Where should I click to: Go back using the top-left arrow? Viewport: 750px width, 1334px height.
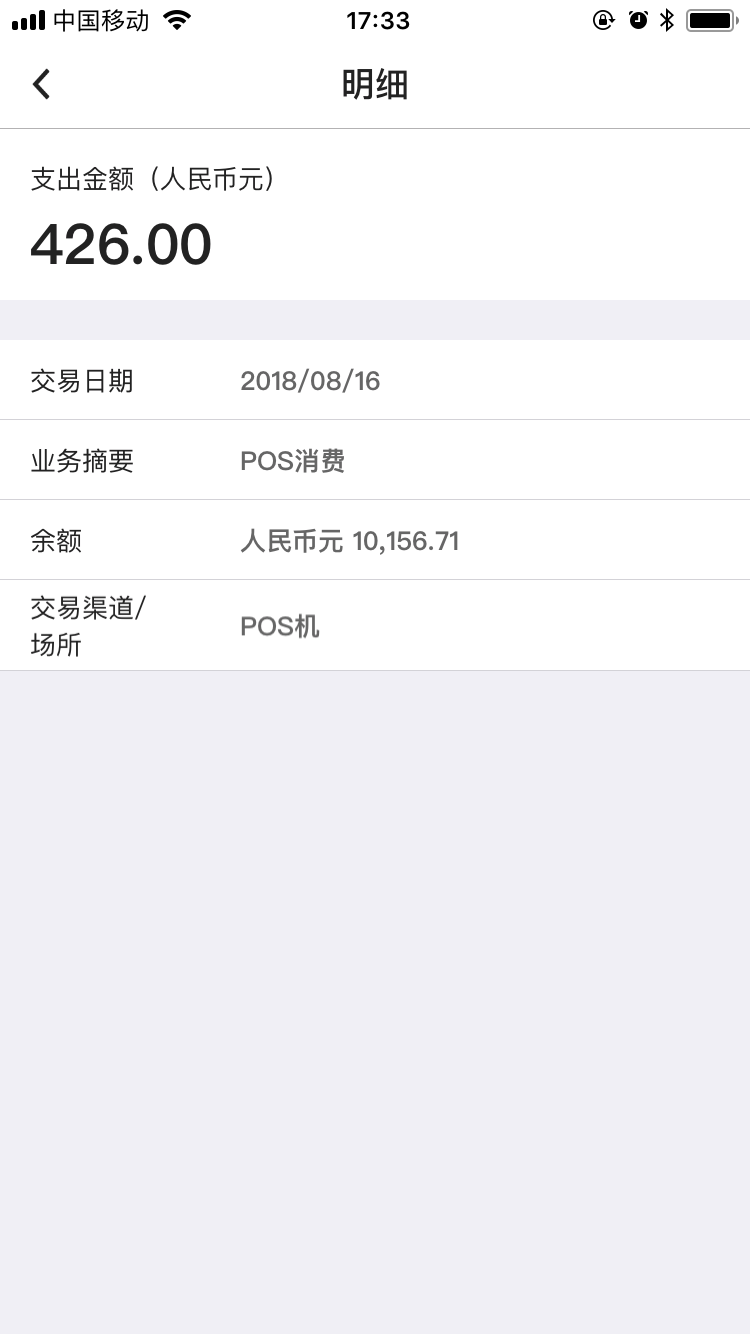41,84
